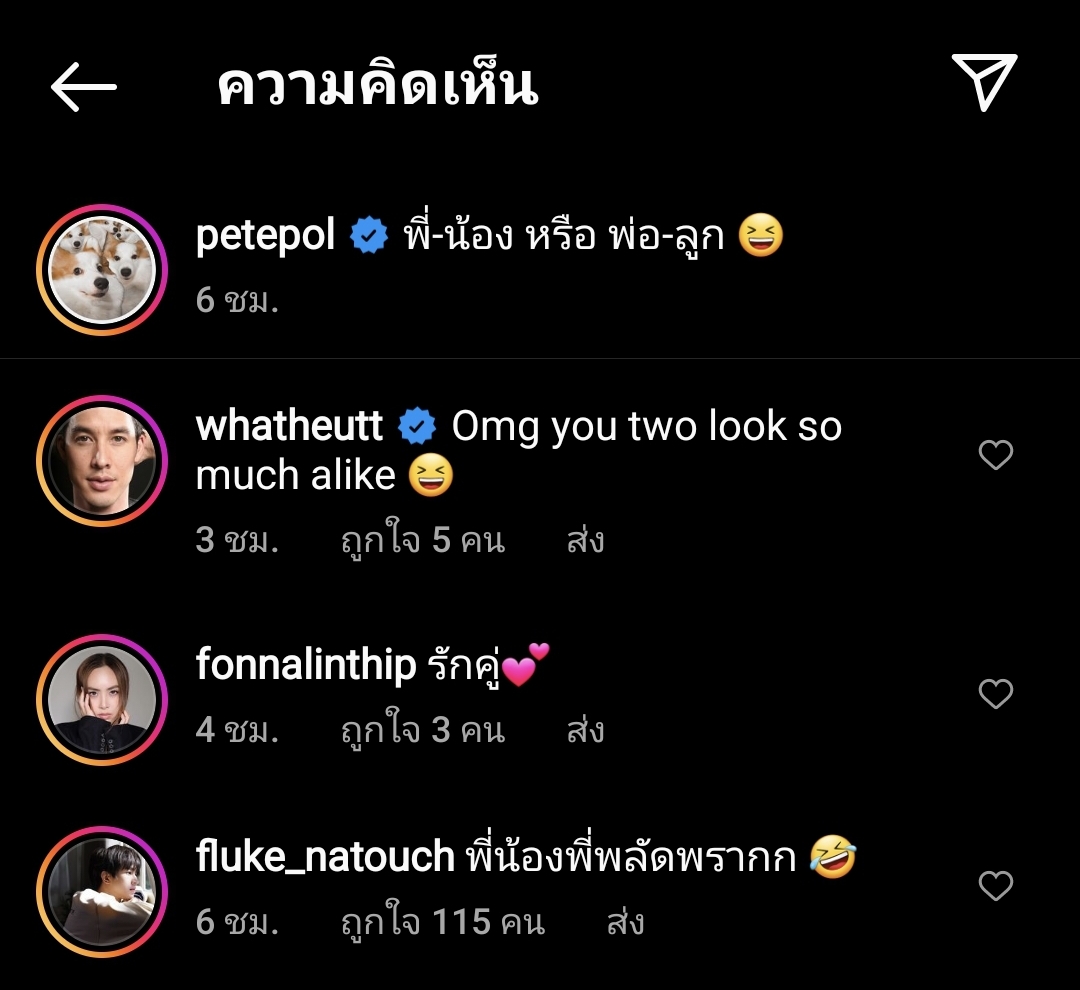See the 3 likes on fonnalinthip's comment

[x=422, y=730]
